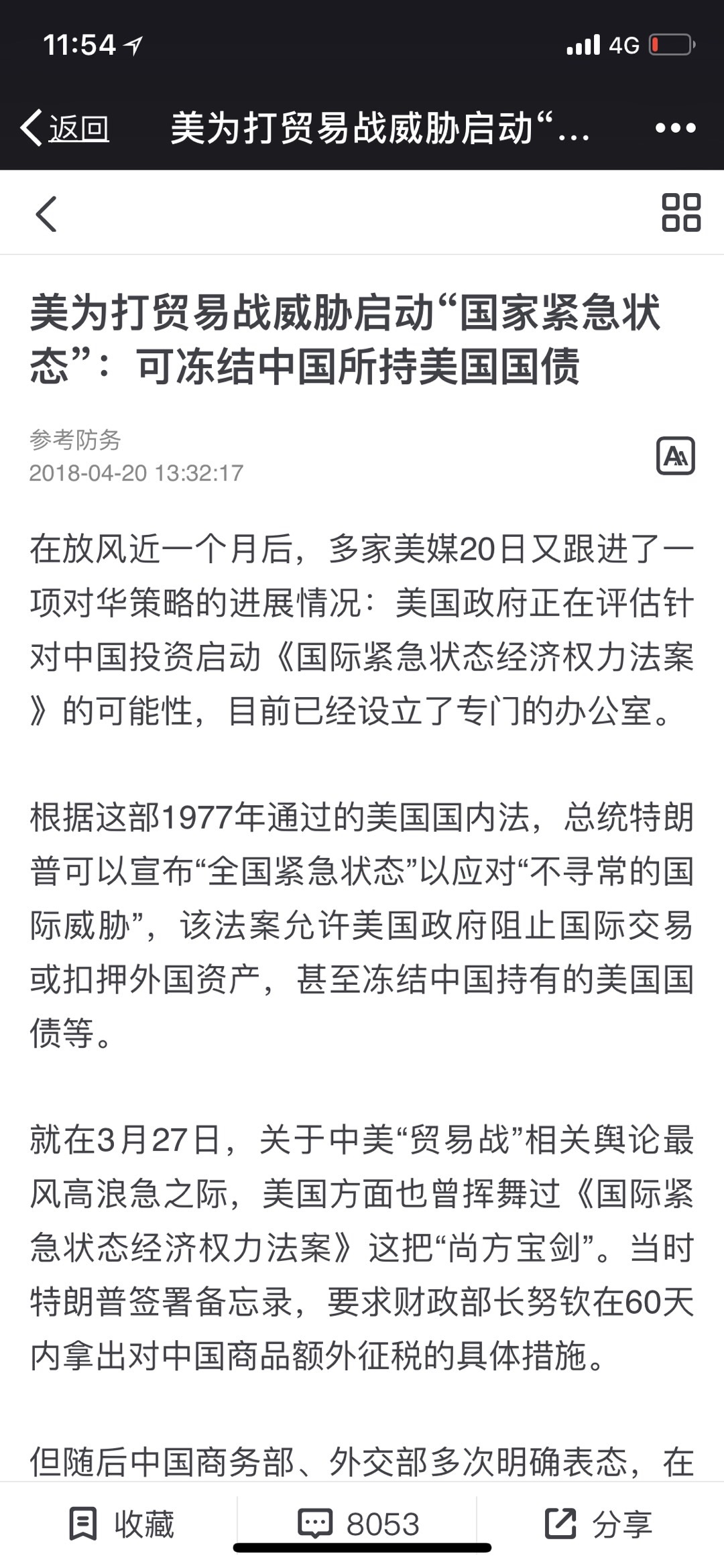The height and width of the screenshot is (1568, 724).
Task: Tap 分享 to share the article
Action: tap(598, 1524)
